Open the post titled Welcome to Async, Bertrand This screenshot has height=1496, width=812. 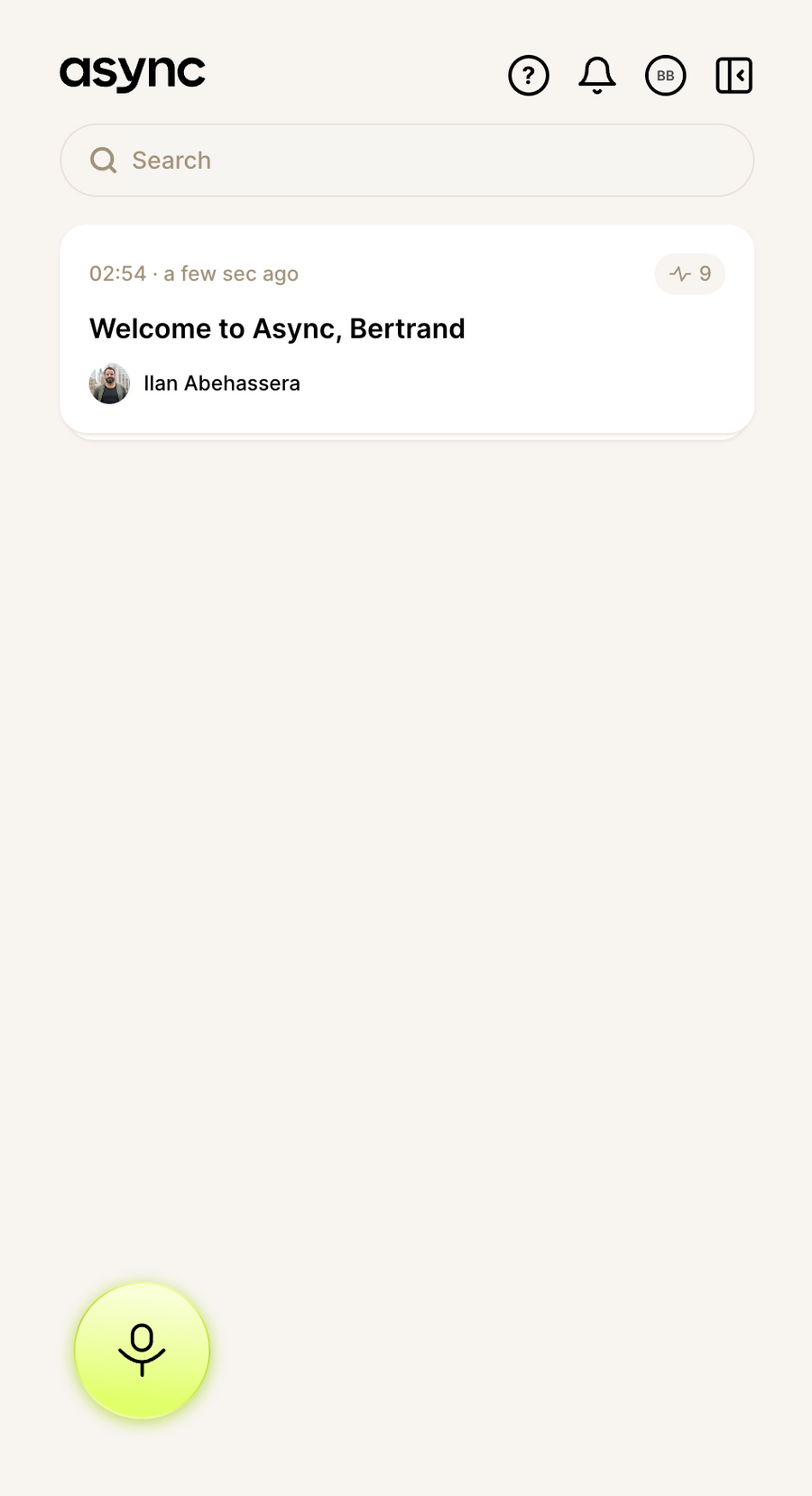(277, 328)
